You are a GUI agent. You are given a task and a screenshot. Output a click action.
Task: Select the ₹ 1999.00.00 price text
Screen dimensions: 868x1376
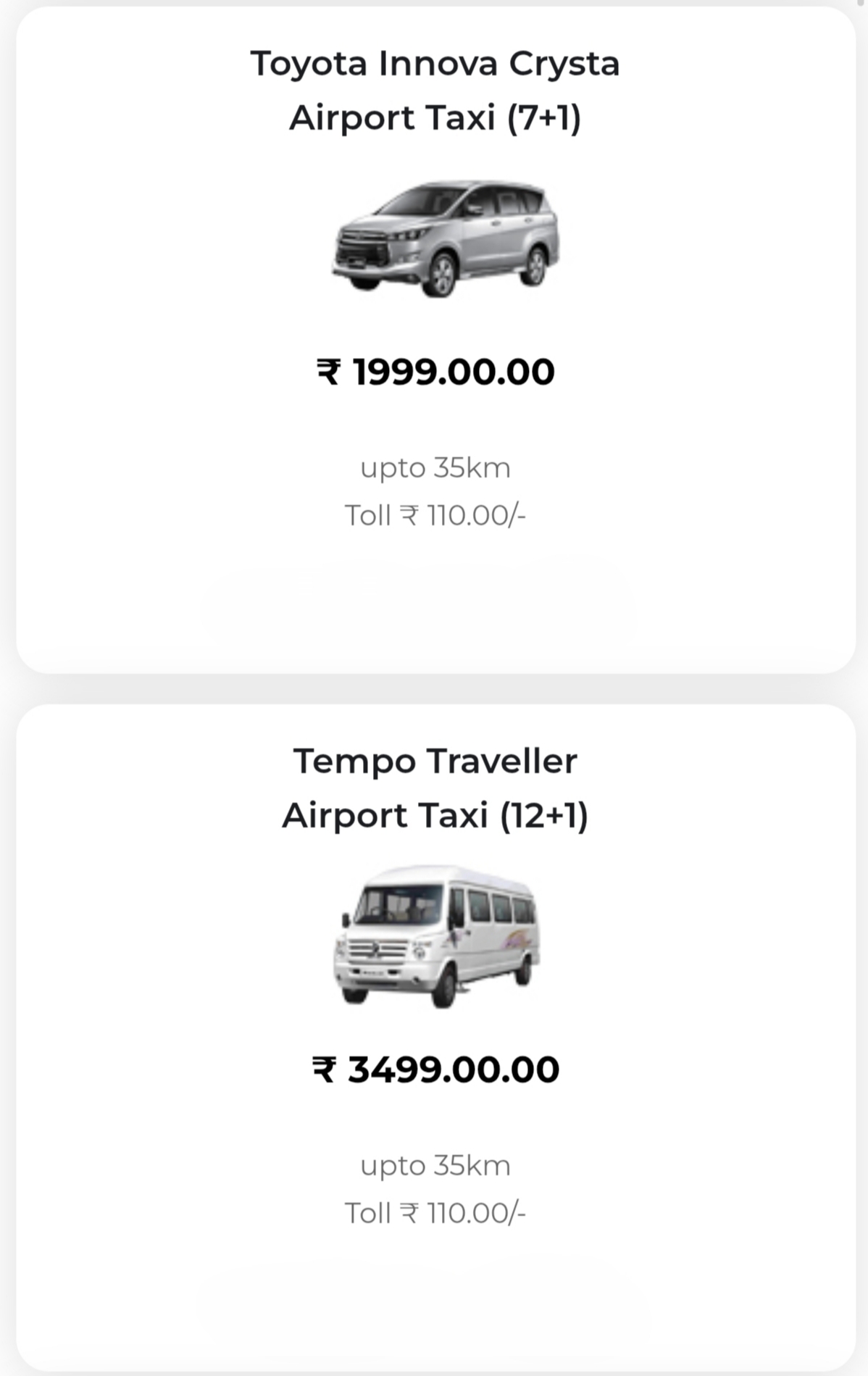[x=434, y=372]
